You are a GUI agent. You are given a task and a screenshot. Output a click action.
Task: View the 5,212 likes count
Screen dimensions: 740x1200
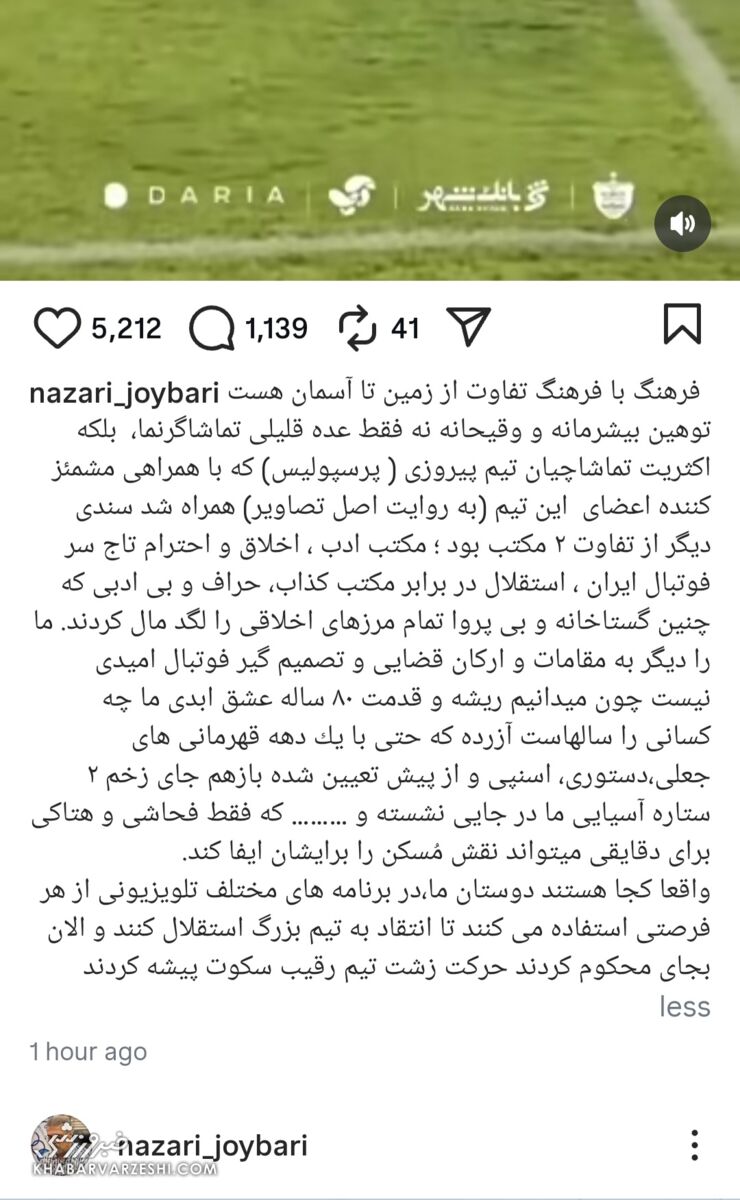coord(125,325)
